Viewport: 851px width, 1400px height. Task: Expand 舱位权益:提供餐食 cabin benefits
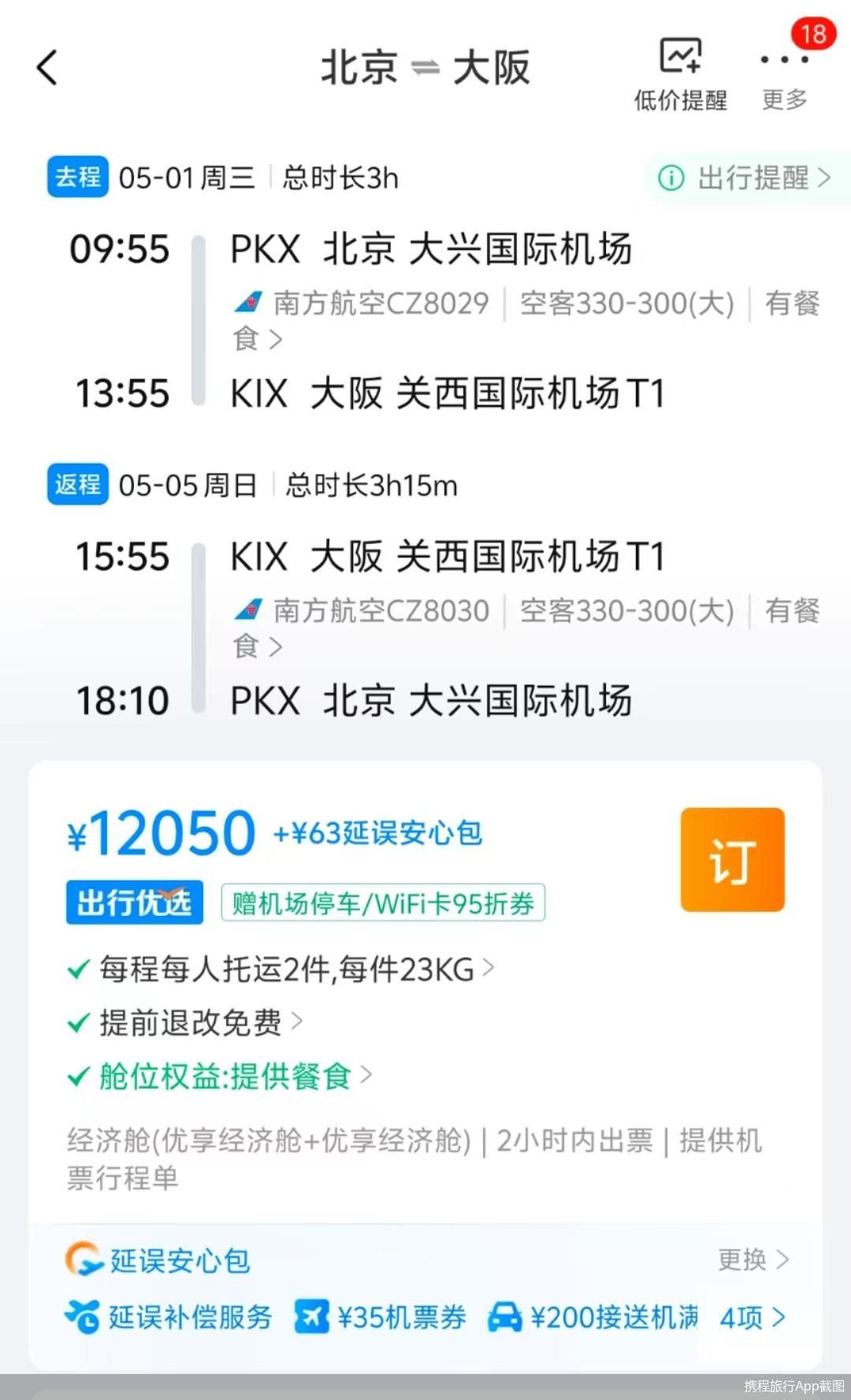point(223,1076)
